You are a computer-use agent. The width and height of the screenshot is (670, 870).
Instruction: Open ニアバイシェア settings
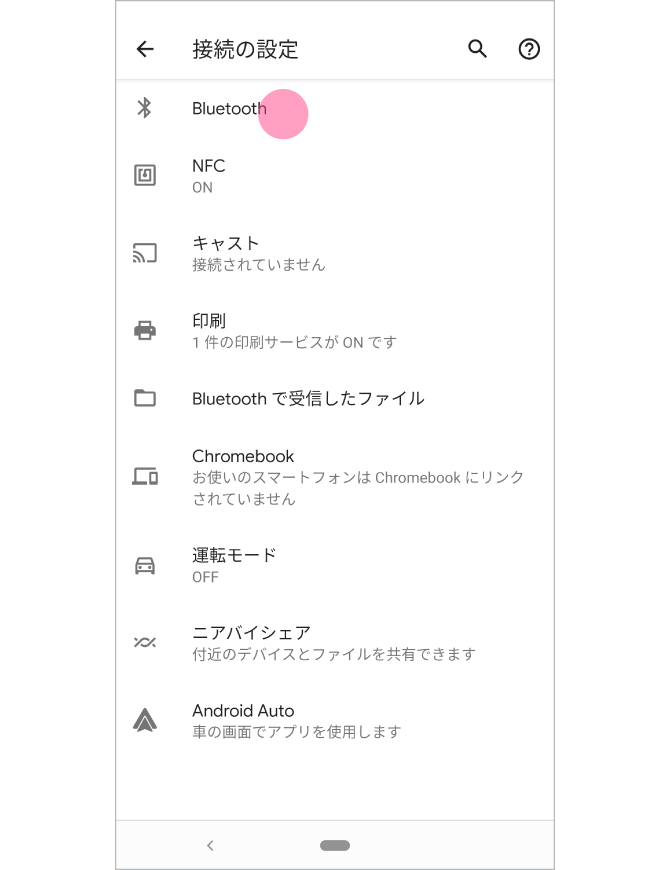point(333,643)
